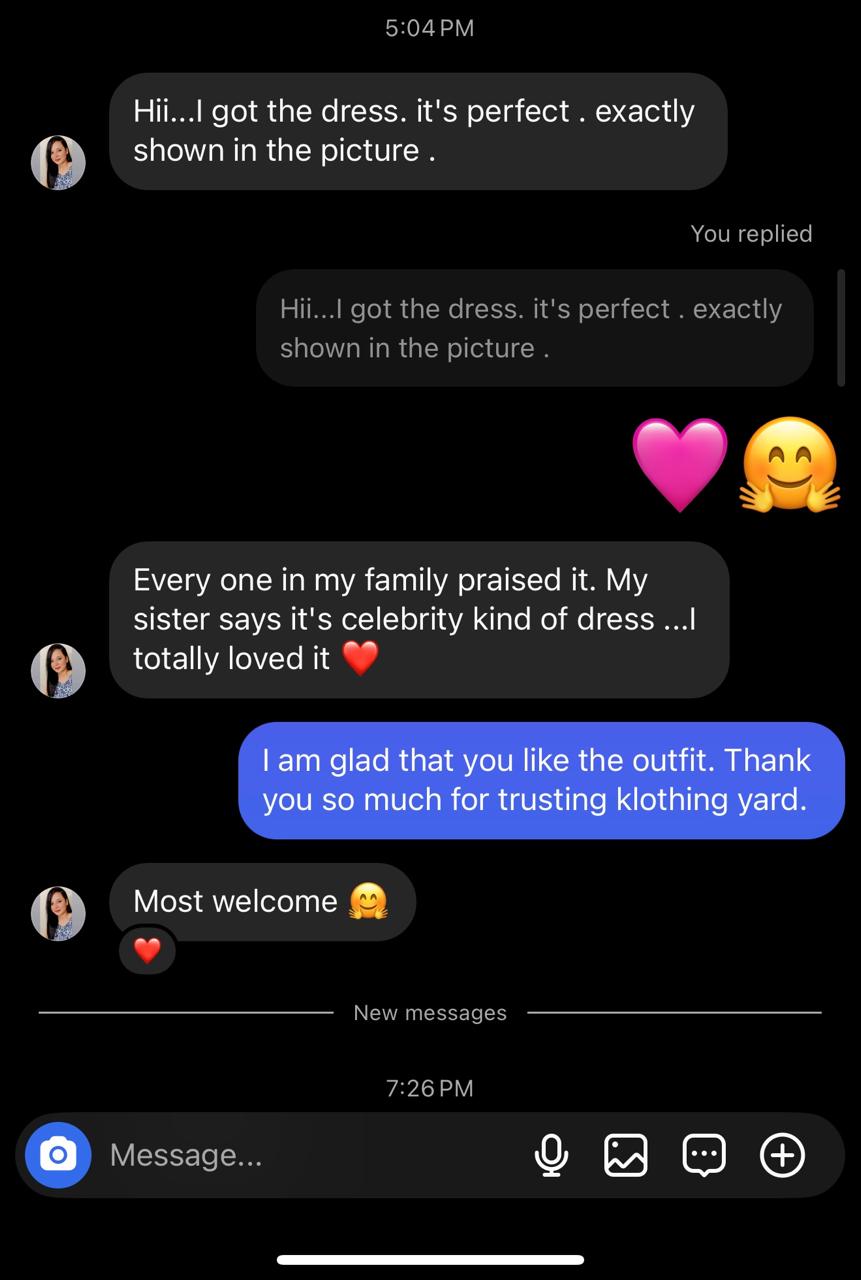Record a voice message with the microphone
This screenshot has width=861, height=1280.
(551, 1155)
